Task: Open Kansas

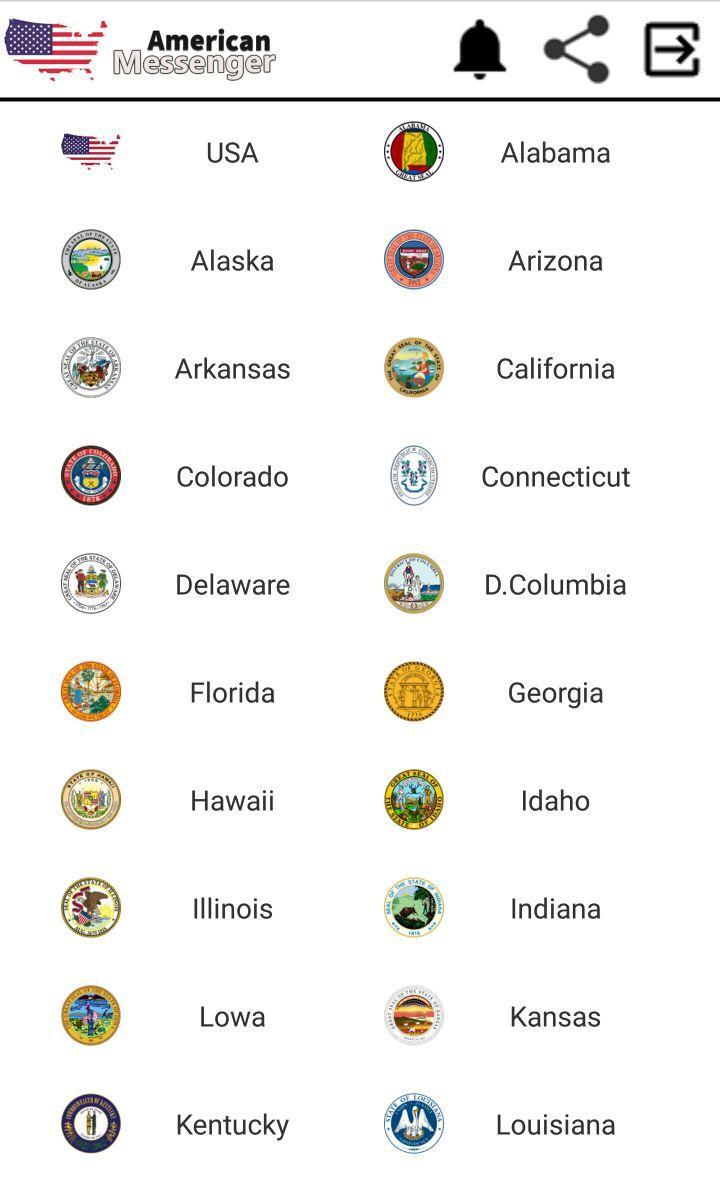Action: [555, 1017]
